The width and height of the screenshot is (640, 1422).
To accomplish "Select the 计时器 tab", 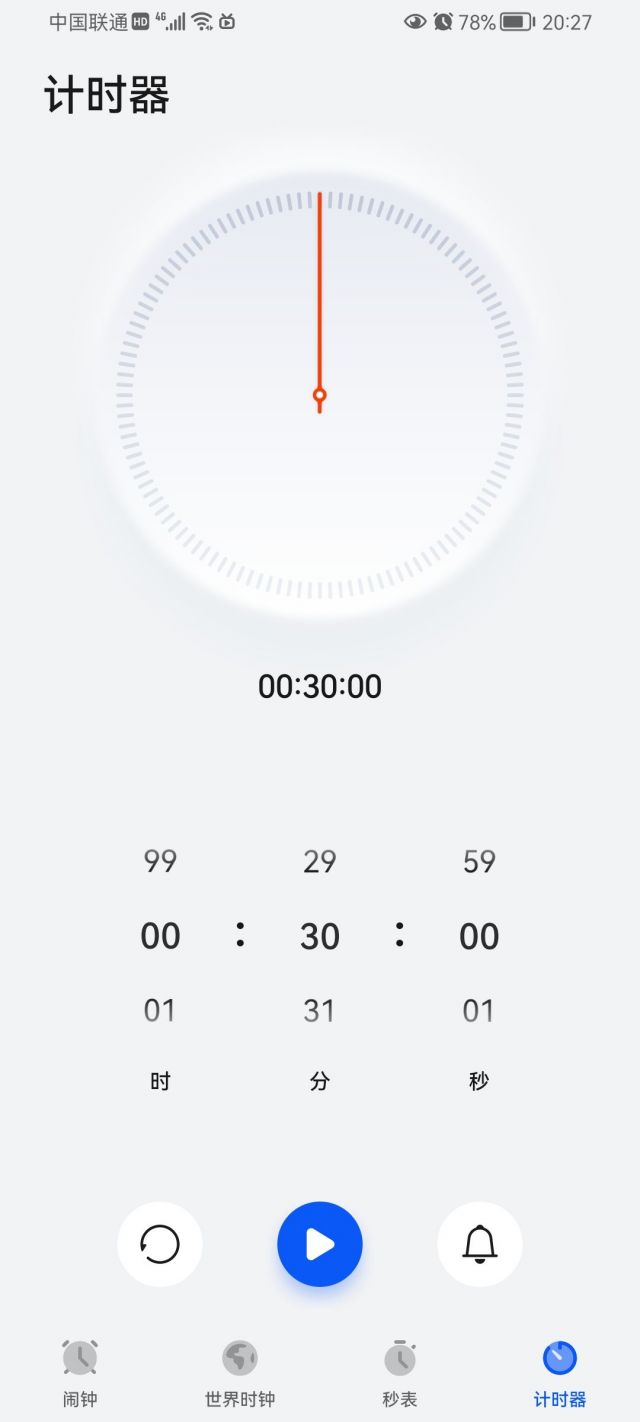I will (560, 1374).
